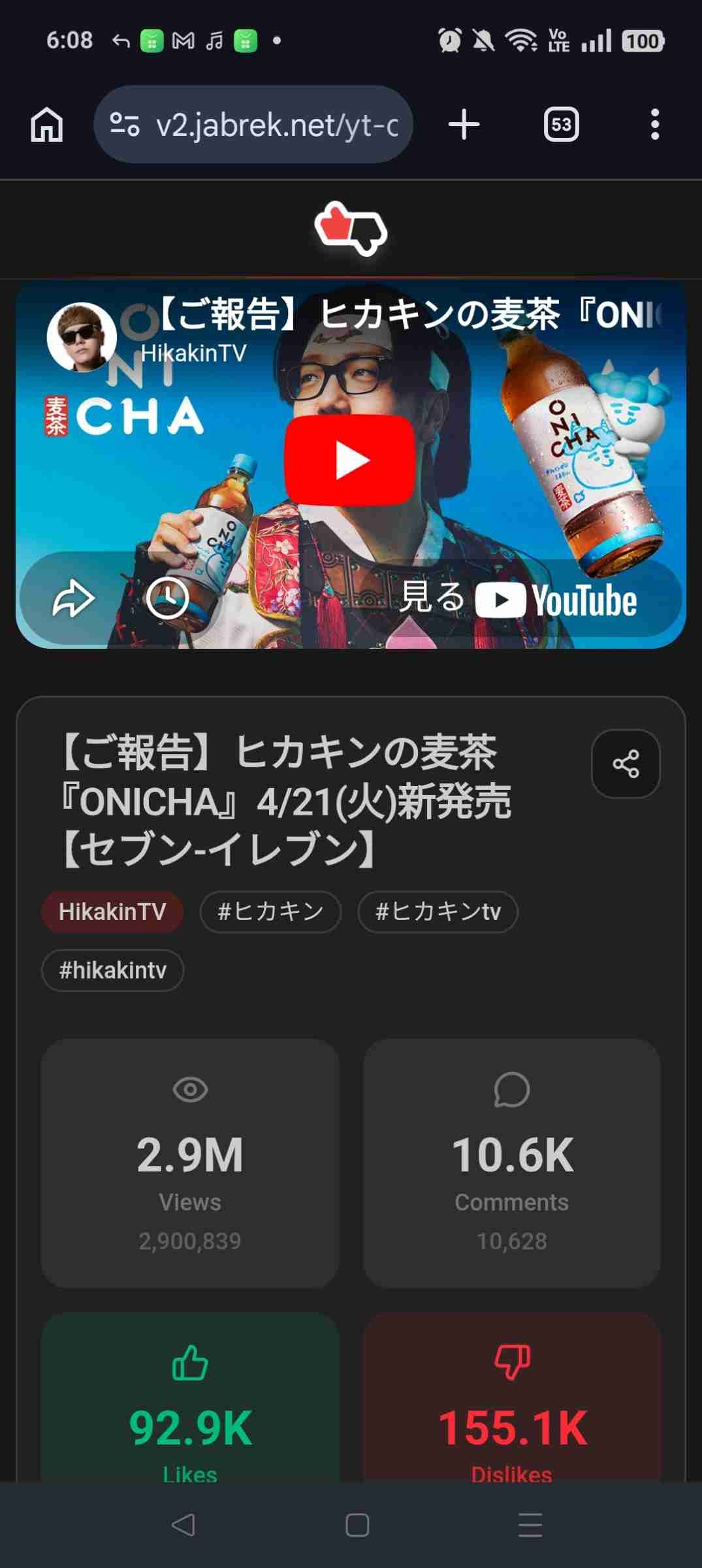702x1568 pixels.
Task: Show the 53 open tabs
Action: (x=561, y=124)
